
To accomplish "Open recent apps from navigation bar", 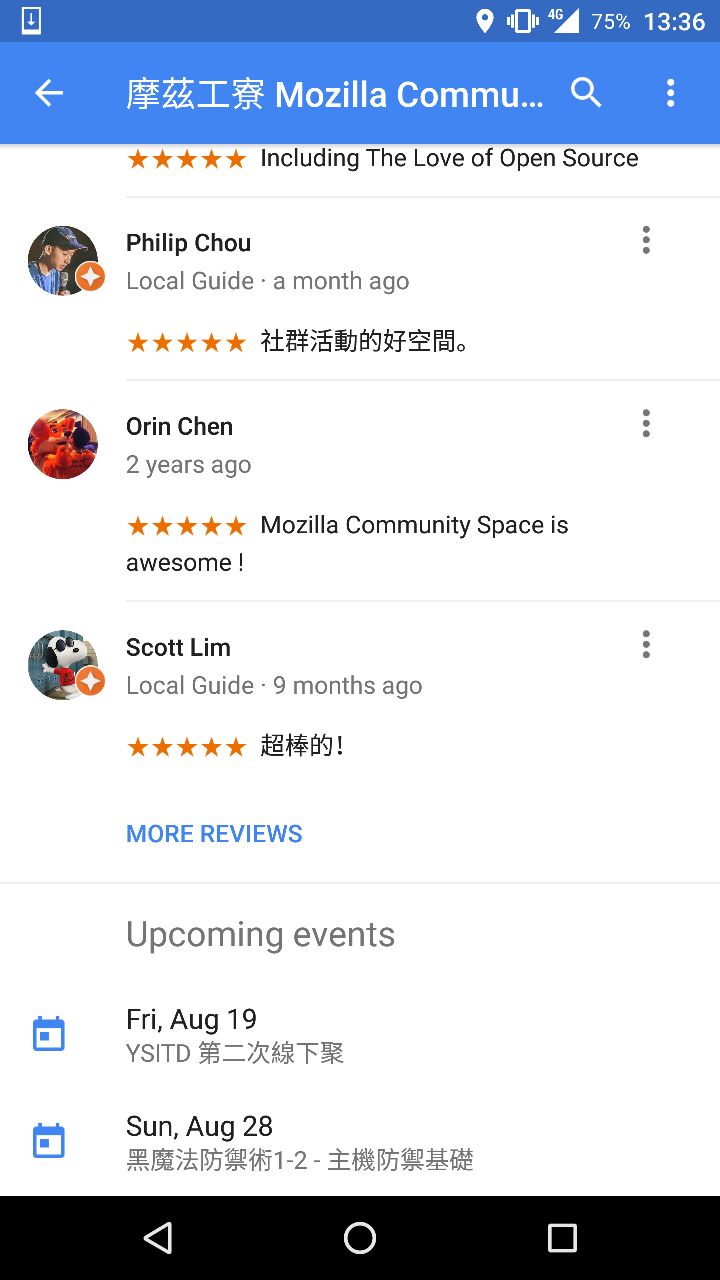I will click(x=562, y=1238).
